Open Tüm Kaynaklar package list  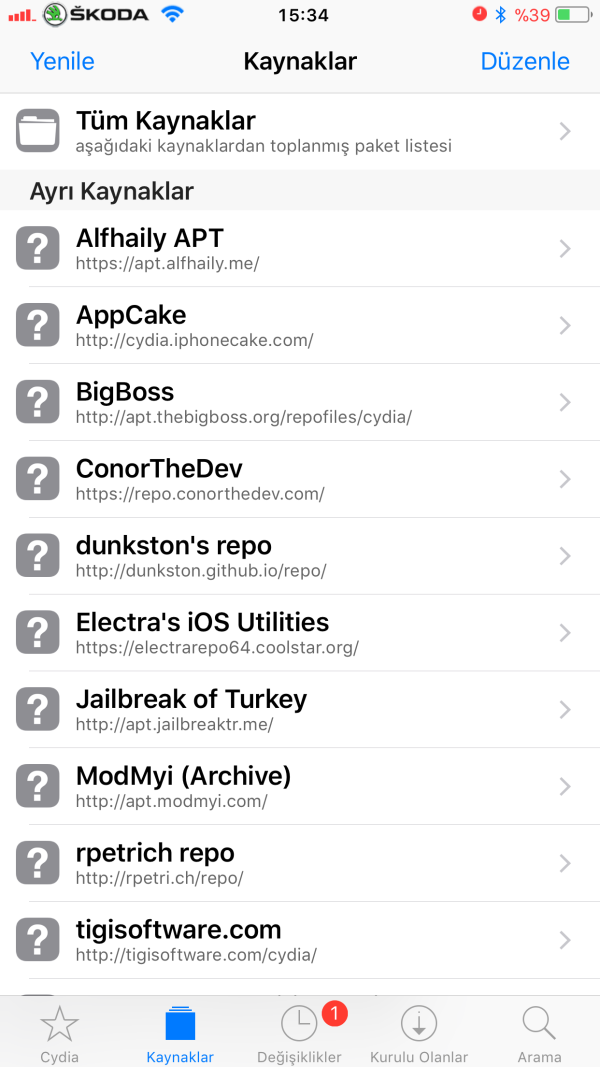(x=300, y=131)
